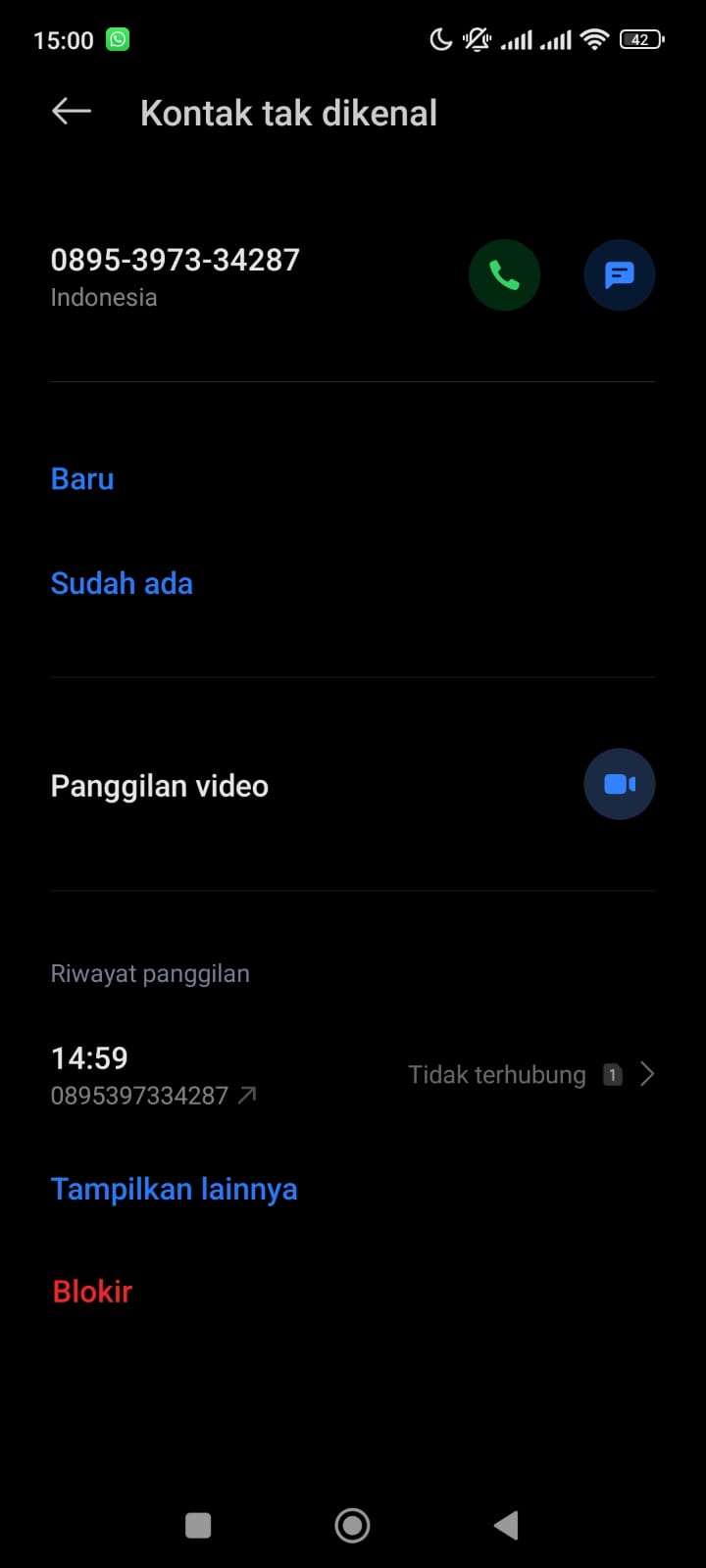The width and height of the screenshot is (706, 1568).
Task: Tap the Kontak tak dikenal title
Action: [288, 112]
